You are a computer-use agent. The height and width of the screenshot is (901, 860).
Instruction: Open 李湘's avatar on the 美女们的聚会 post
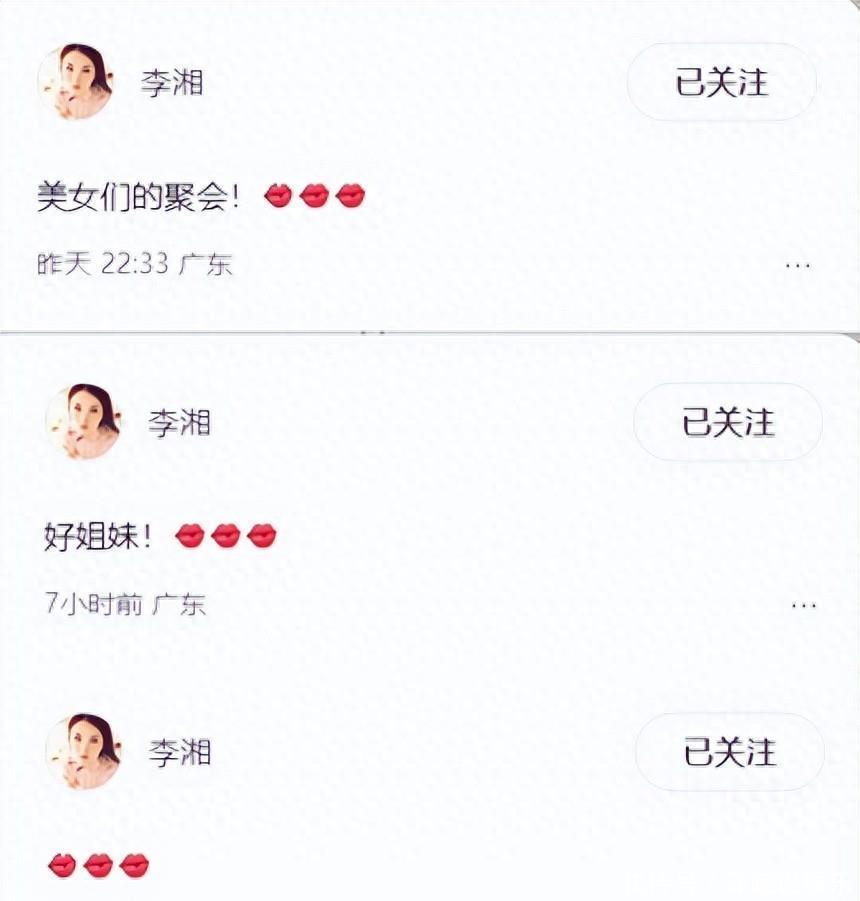point(75,82)
